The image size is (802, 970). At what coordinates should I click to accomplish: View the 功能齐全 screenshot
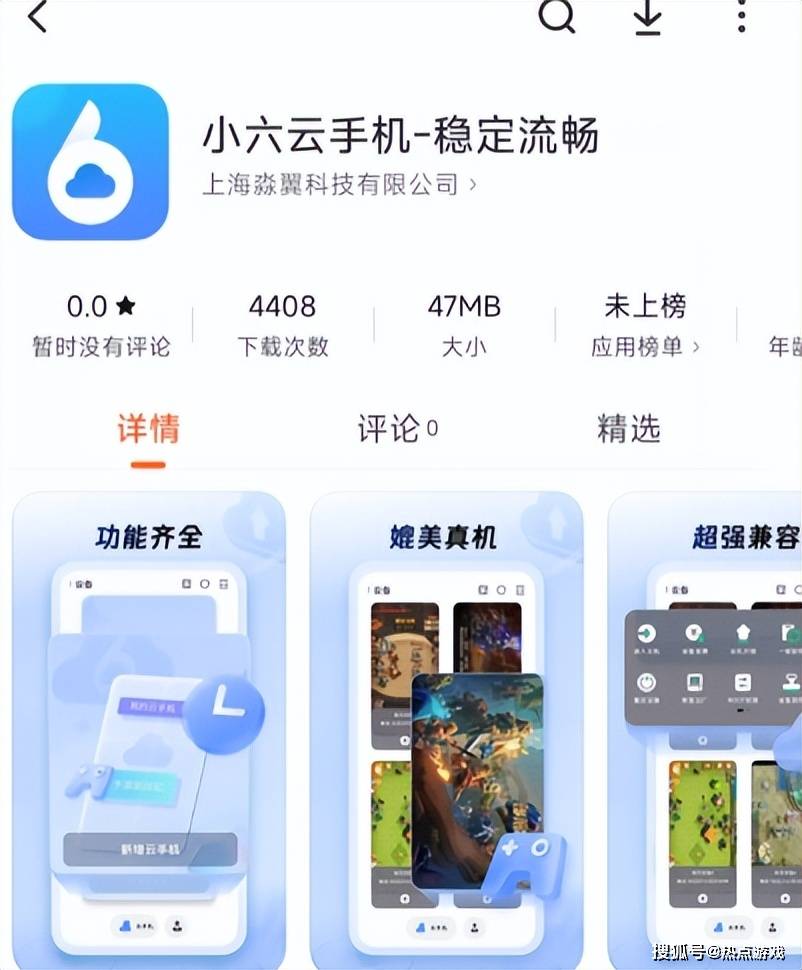coord(149,730)
